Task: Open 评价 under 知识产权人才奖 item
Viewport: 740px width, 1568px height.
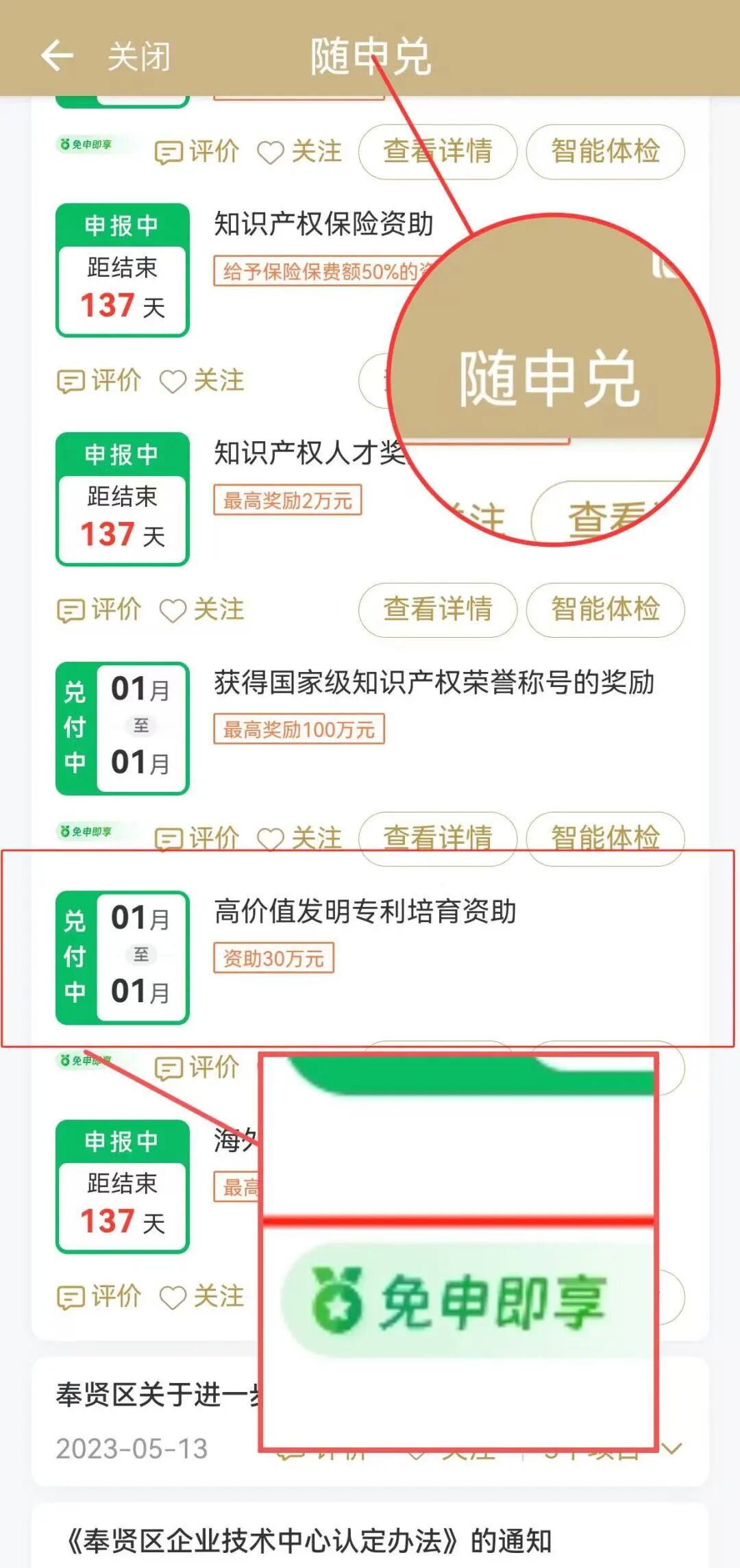Action: 100,610
